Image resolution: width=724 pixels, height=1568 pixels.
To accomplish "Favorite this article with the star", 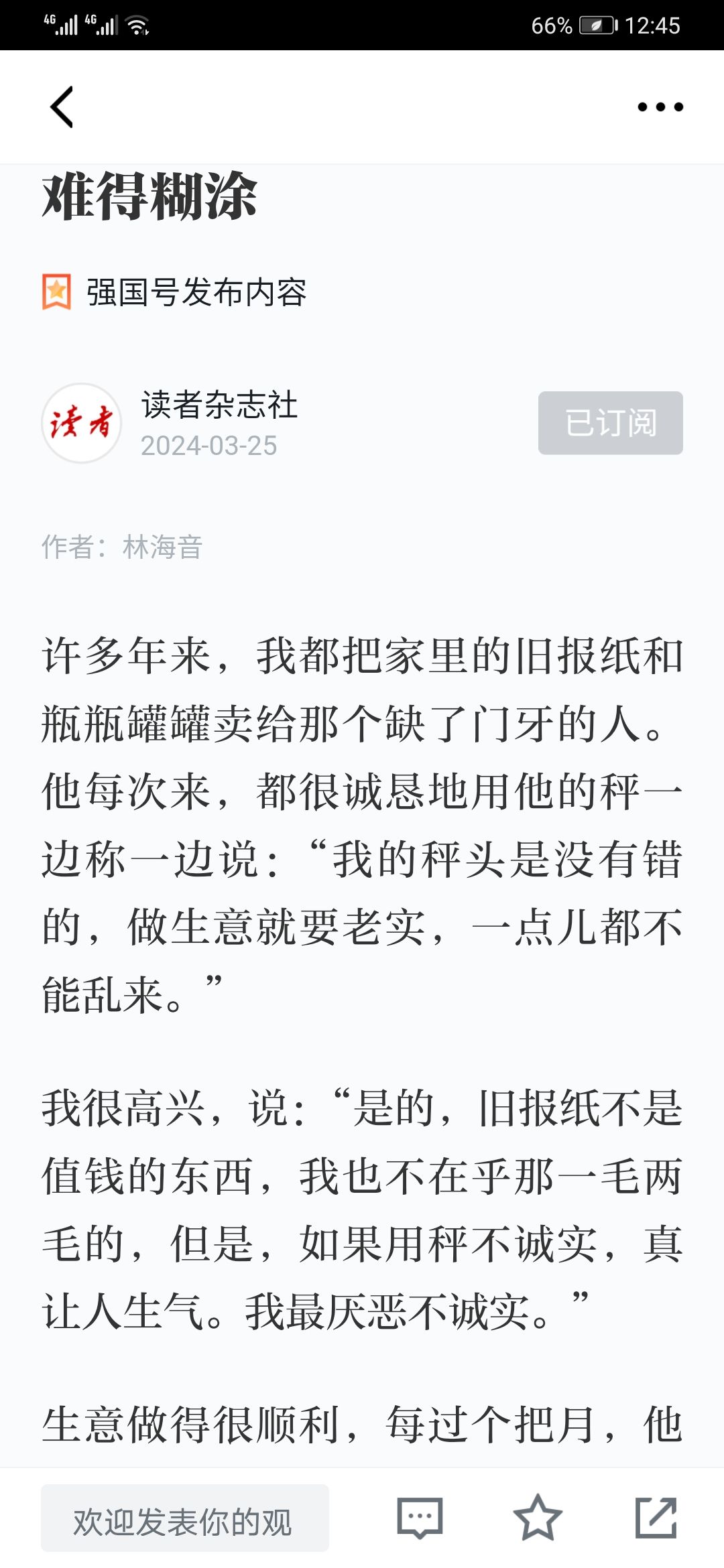I will [x=538, y=1517].
